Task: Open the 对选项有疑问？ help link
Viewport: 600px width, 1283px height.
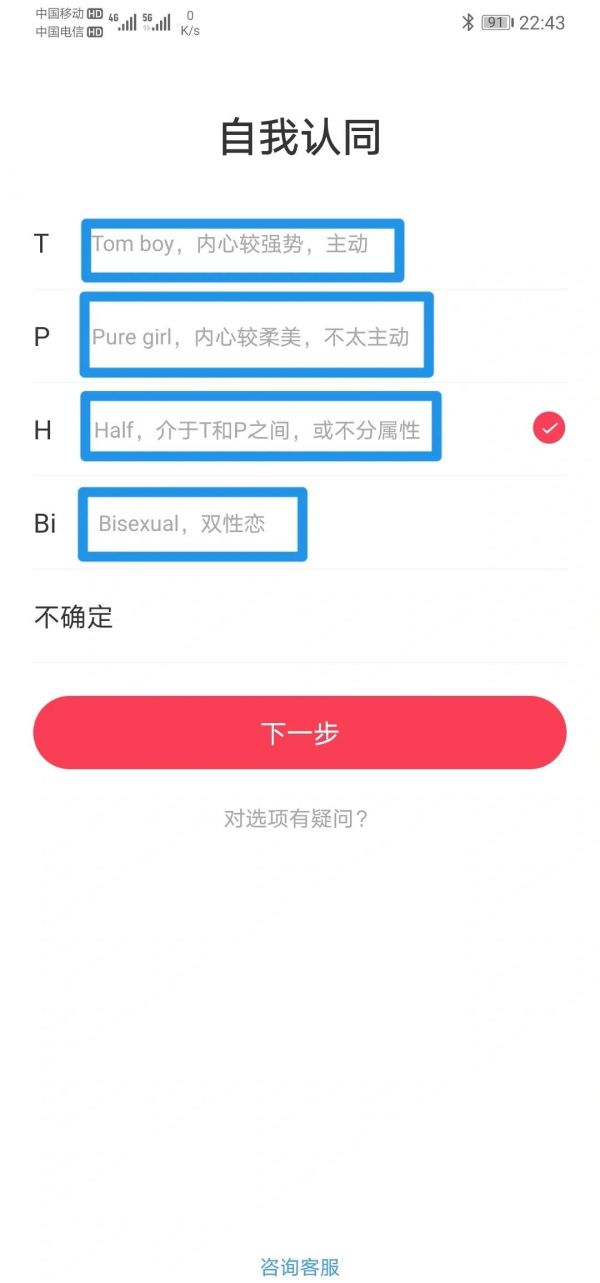Action: (x=297, y=819)
